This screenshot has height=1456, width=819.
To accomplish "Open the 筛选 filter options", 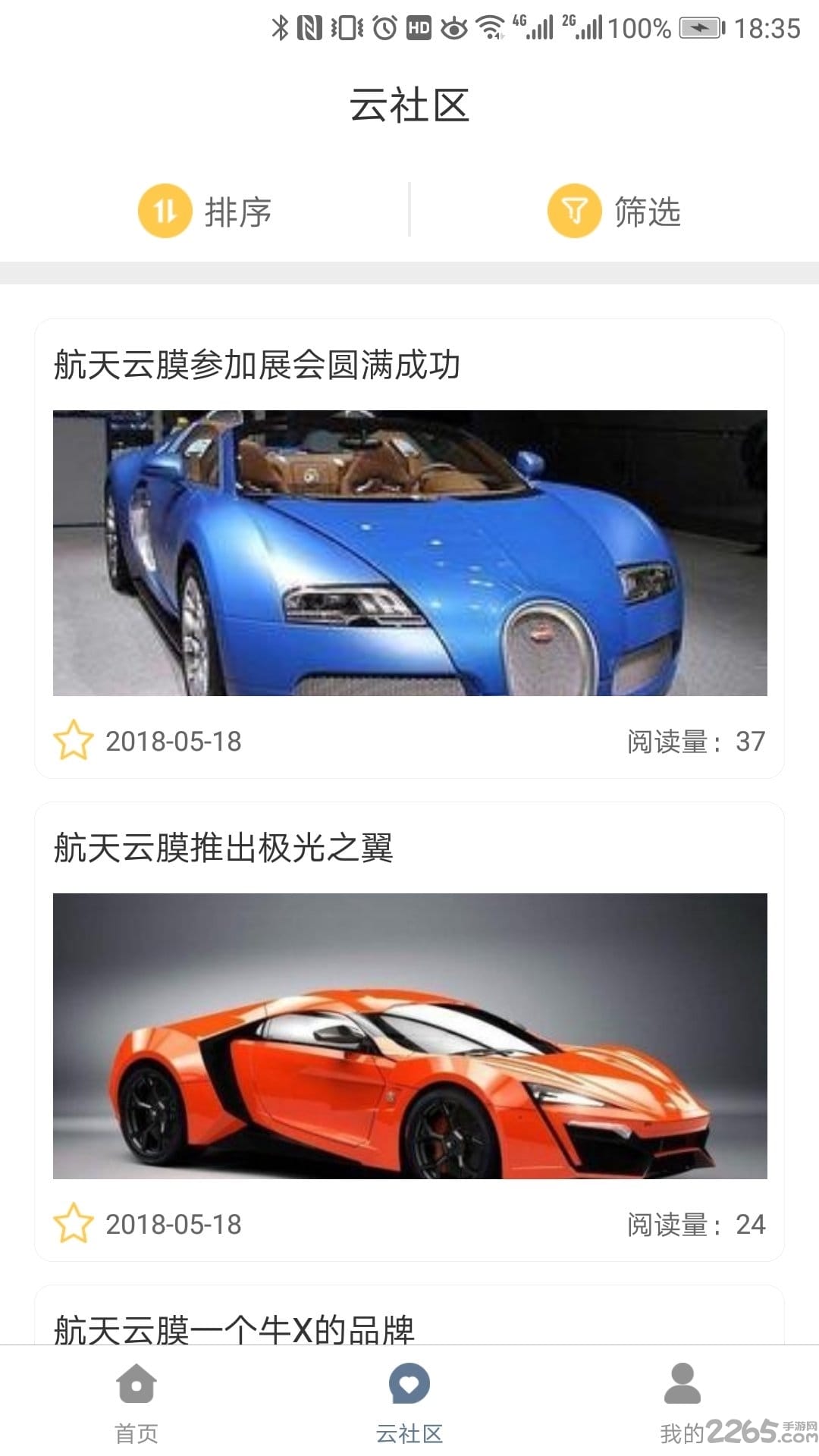I will pyautogui.click(x=614, y=212).
